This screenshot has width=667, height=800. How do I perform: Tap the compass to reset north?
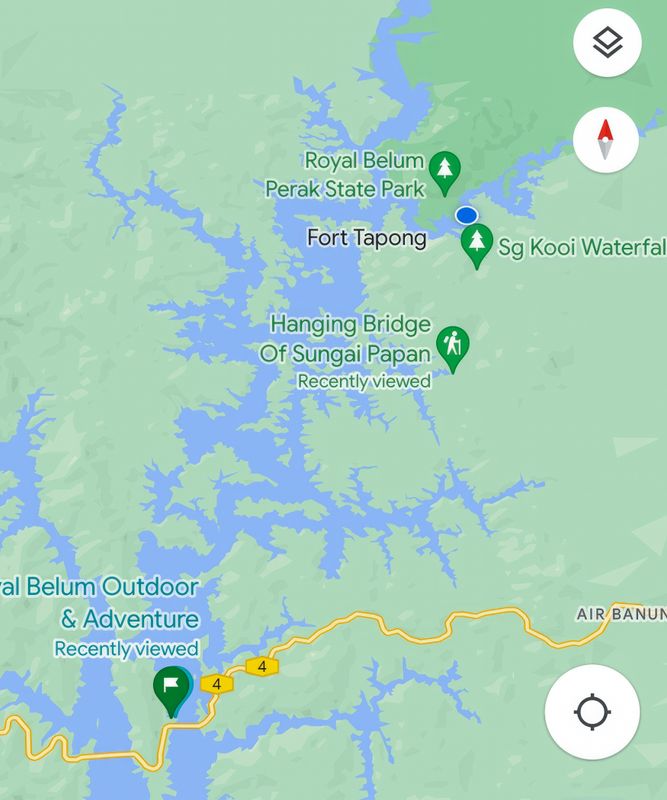click(606, 141)
